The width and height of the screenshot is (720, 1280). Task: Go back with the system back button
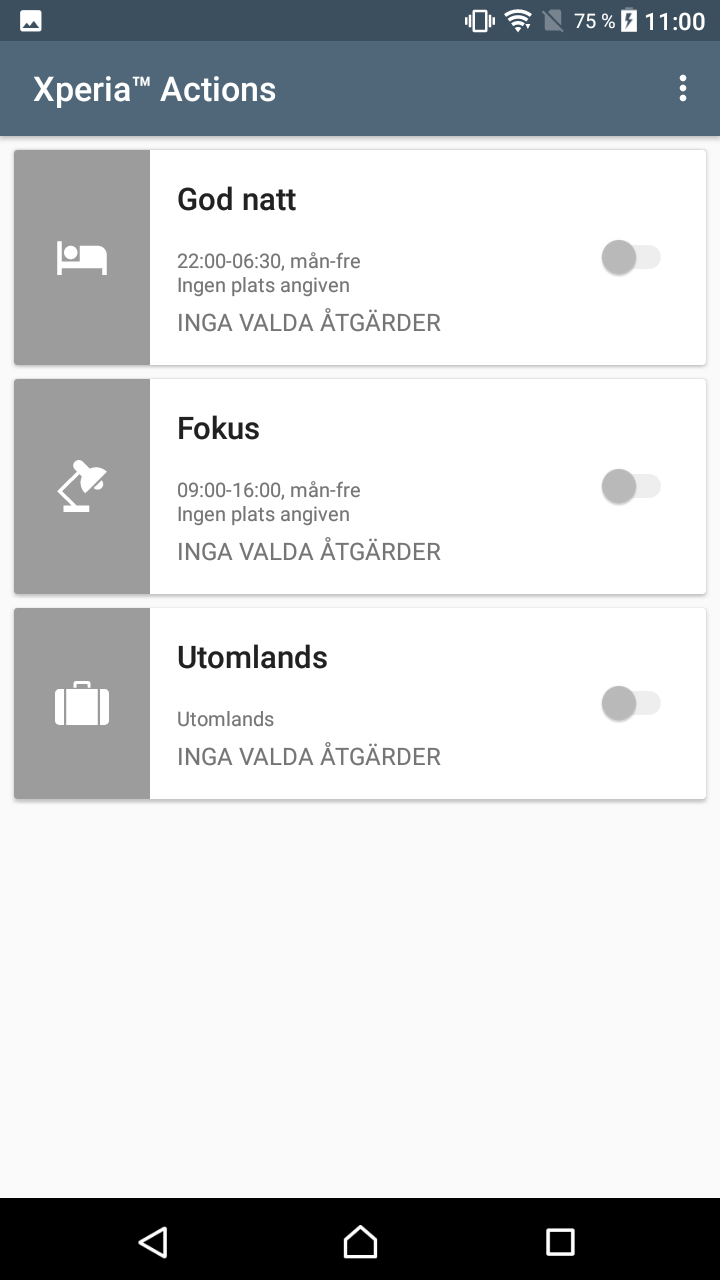tap(153, 1242)
